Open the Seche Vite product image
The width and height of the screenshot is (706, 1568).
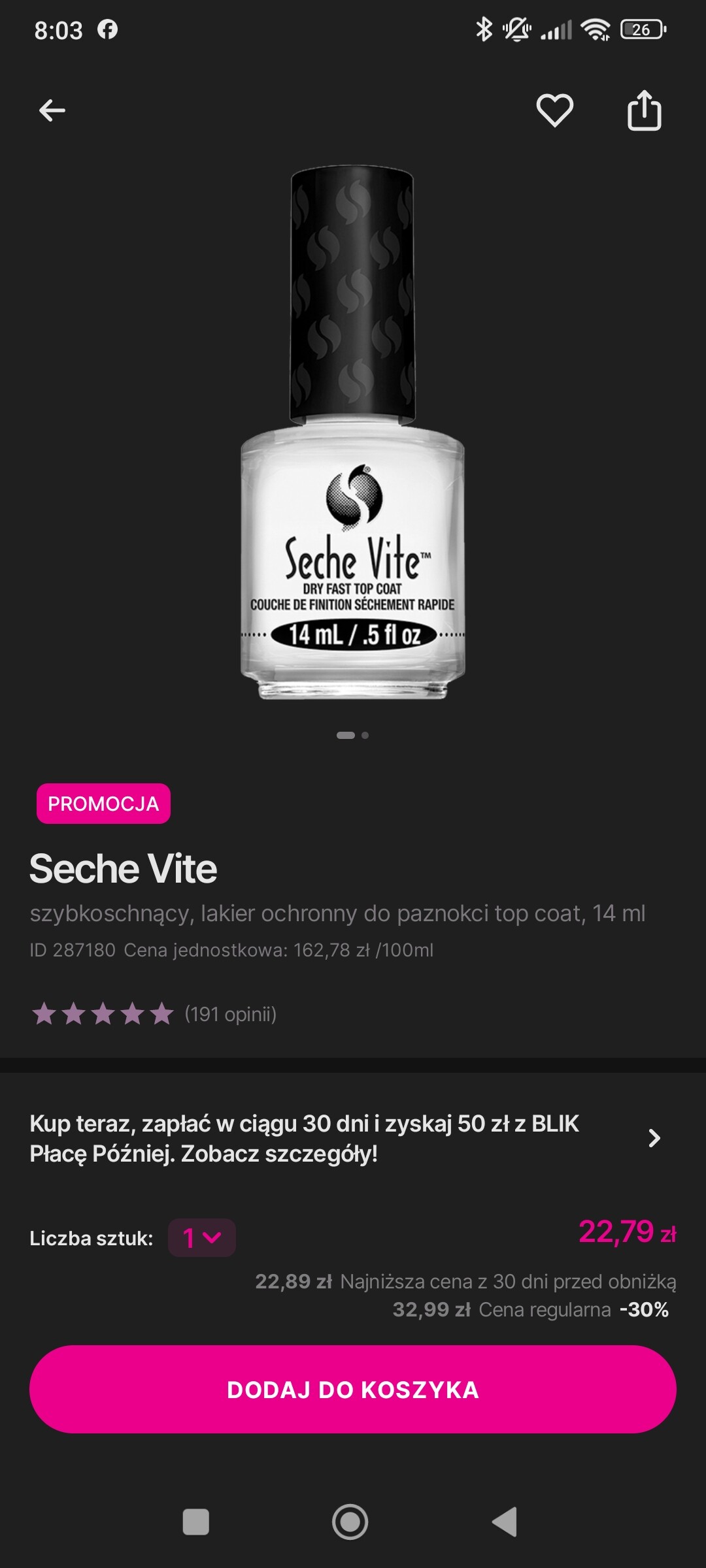[353, 431]
